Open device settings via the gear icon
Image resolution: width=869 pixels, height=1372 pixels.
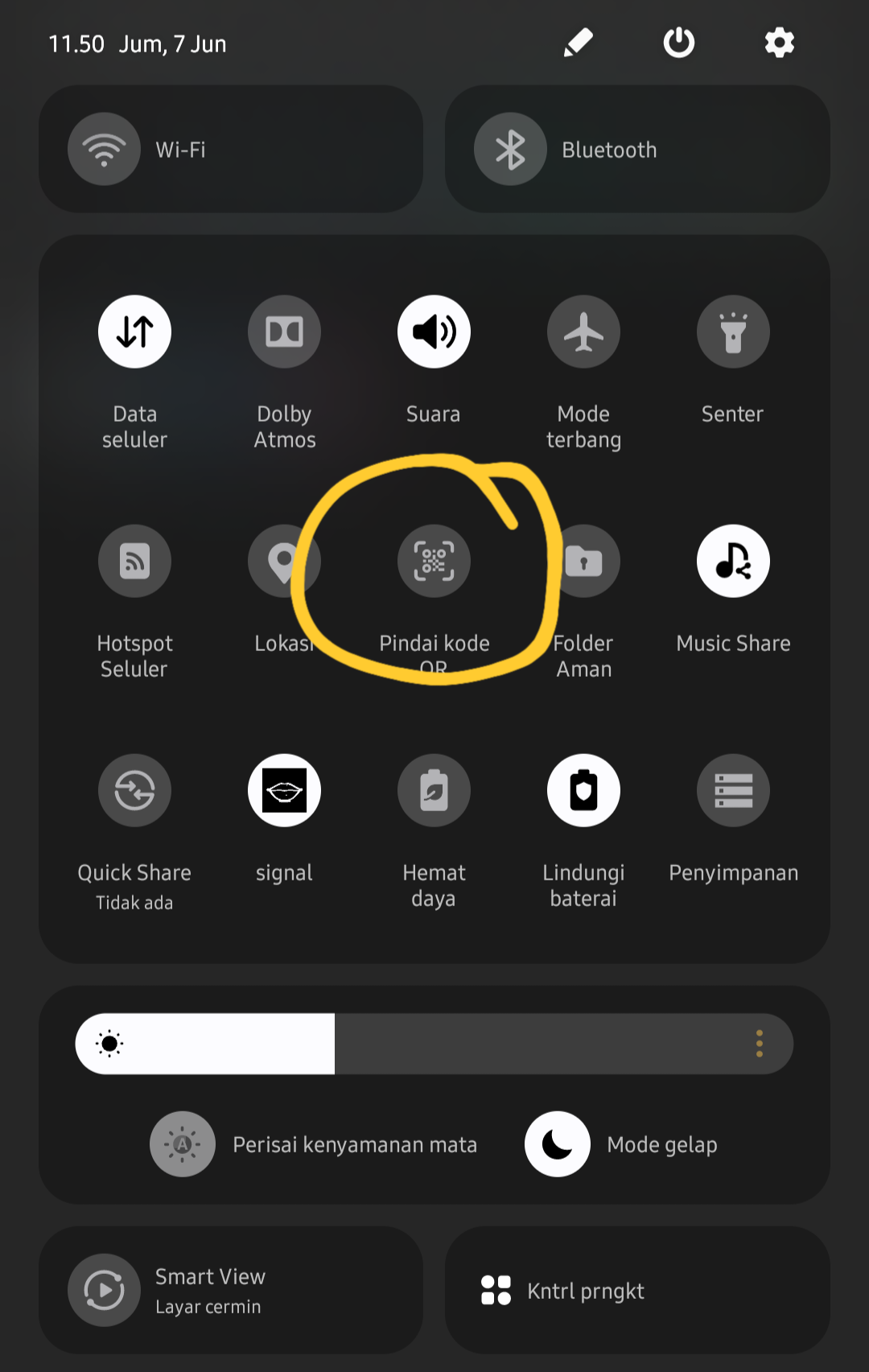pos(778,43)
